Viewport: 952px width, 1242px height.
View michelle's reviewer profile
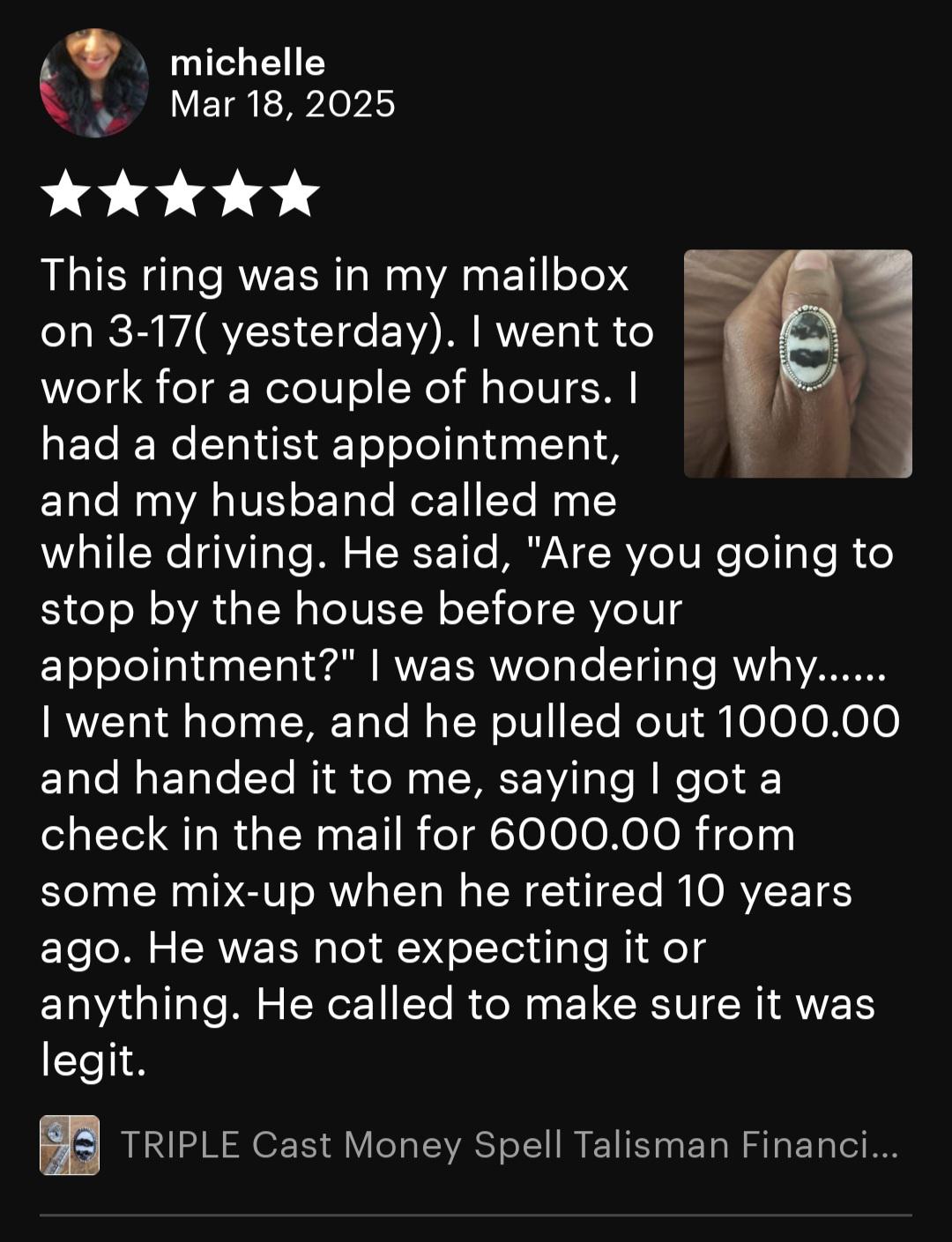tap(248, 63)
